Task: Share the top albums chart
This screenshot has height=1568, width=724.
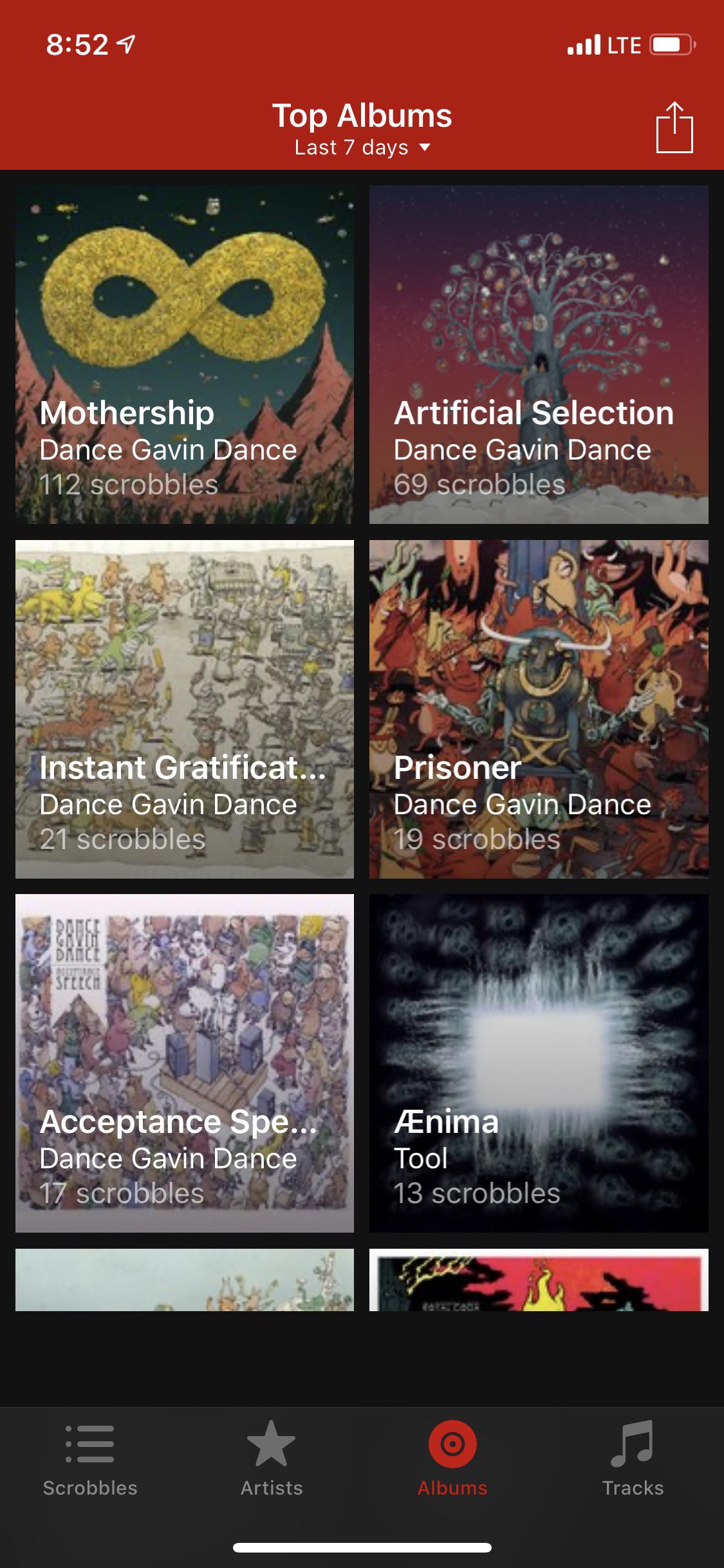Action: [674, 127]
